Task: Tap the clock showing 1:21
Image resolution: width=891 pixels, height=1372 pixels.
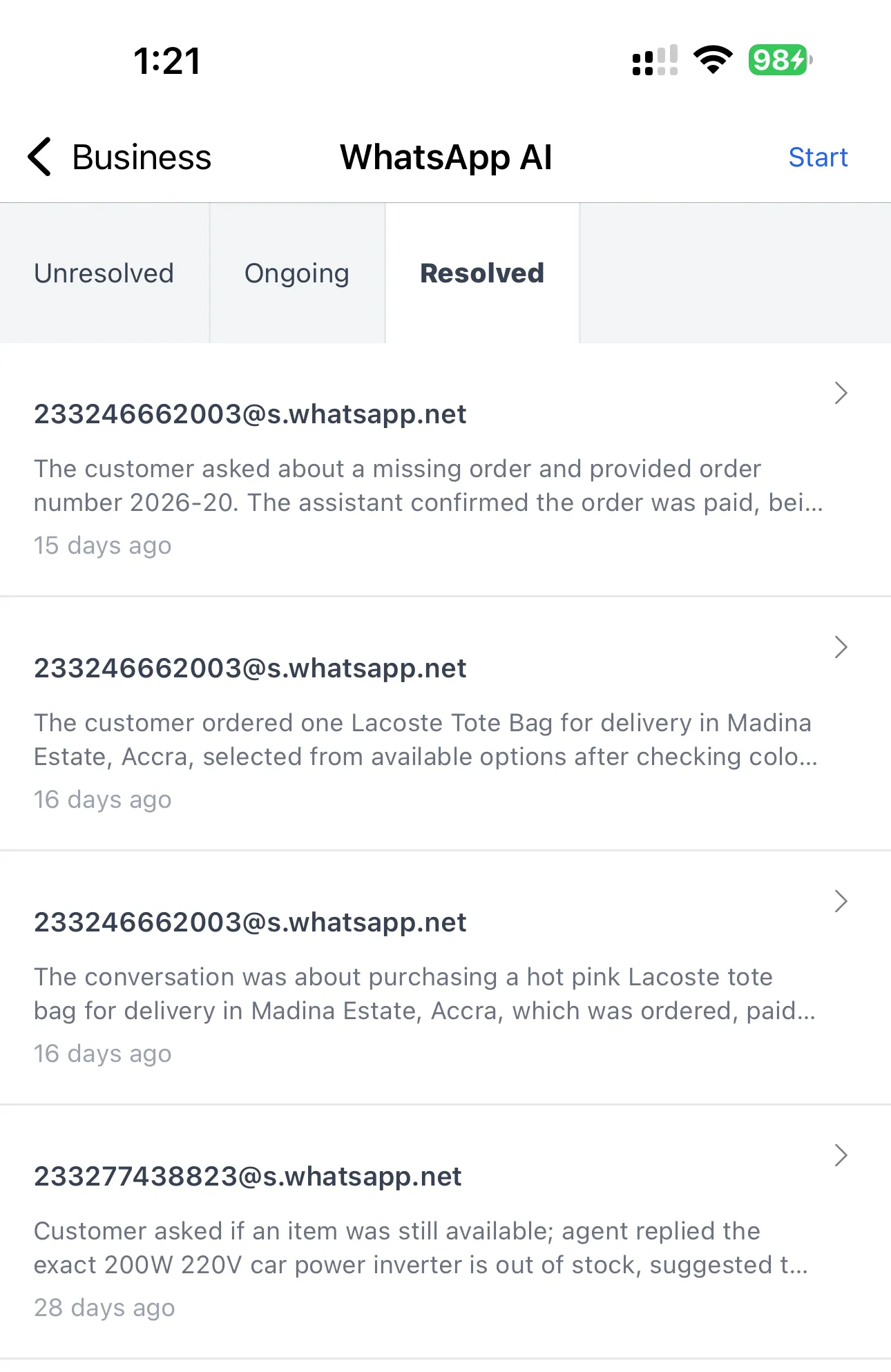Action: tap(166, 61)
